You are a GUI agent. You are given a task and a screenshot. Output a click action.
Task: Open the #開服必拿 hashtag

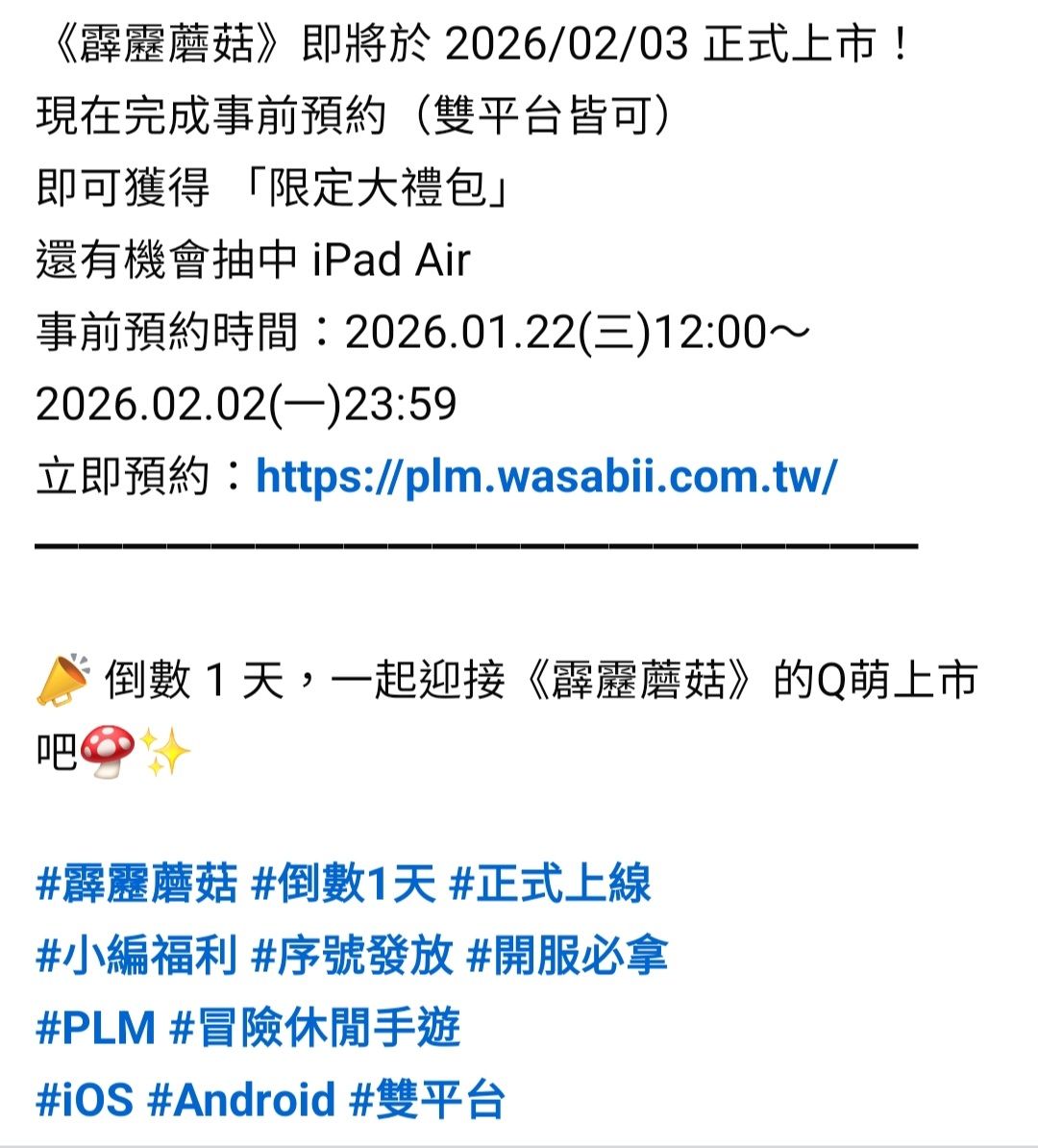[567, 956]
